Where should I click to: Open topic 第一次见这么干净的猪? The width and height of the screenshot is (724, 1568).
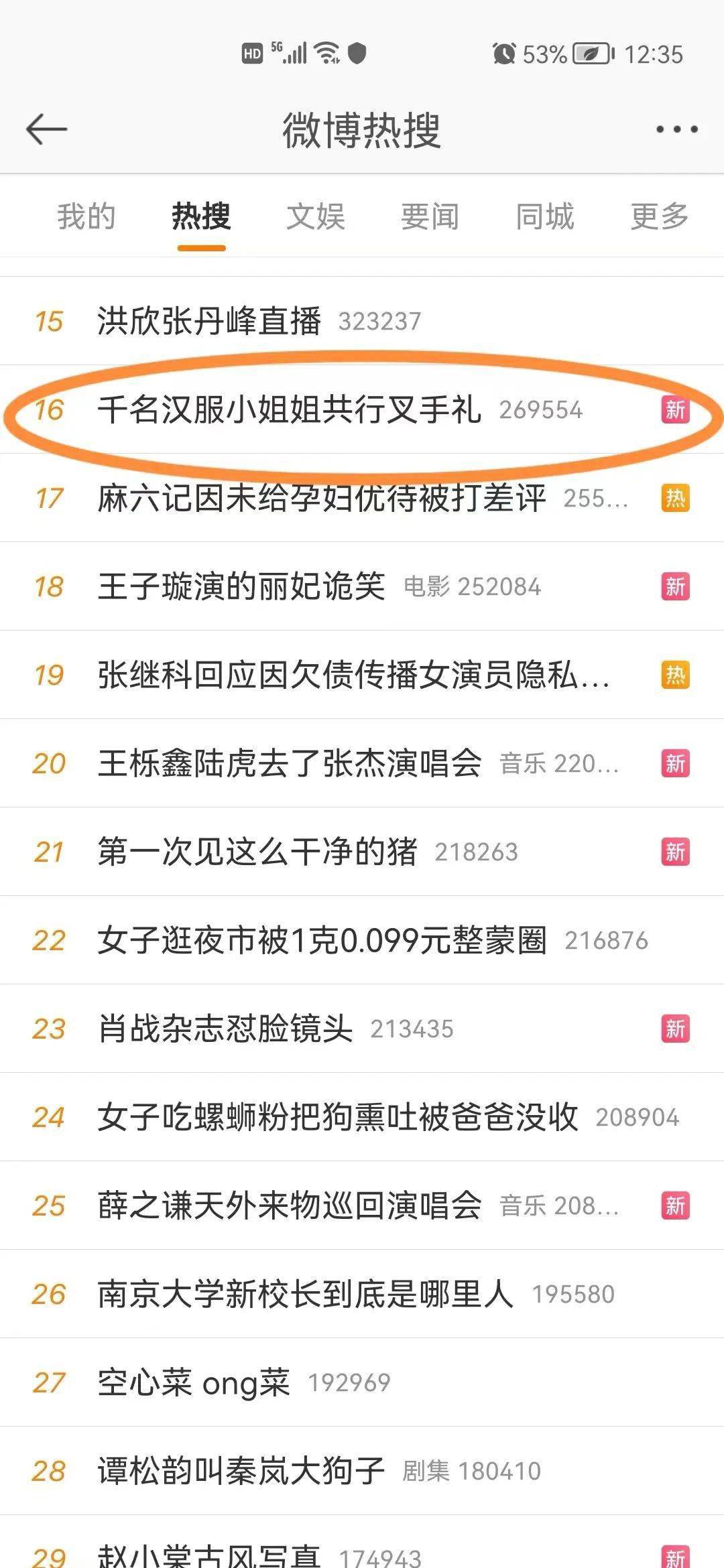point(257,852)
